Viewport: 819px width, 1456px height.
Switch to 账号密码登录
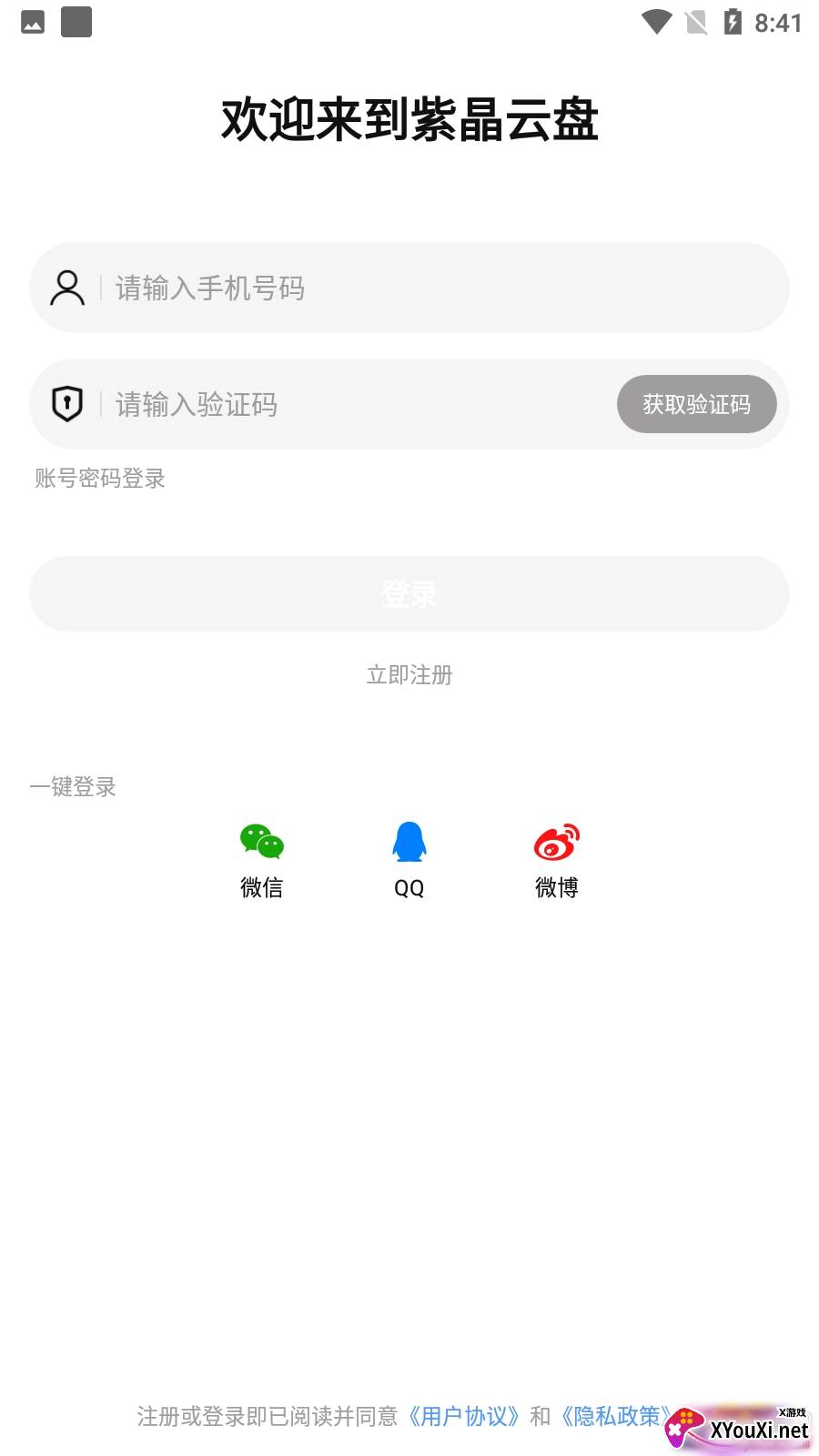(100, 479)
